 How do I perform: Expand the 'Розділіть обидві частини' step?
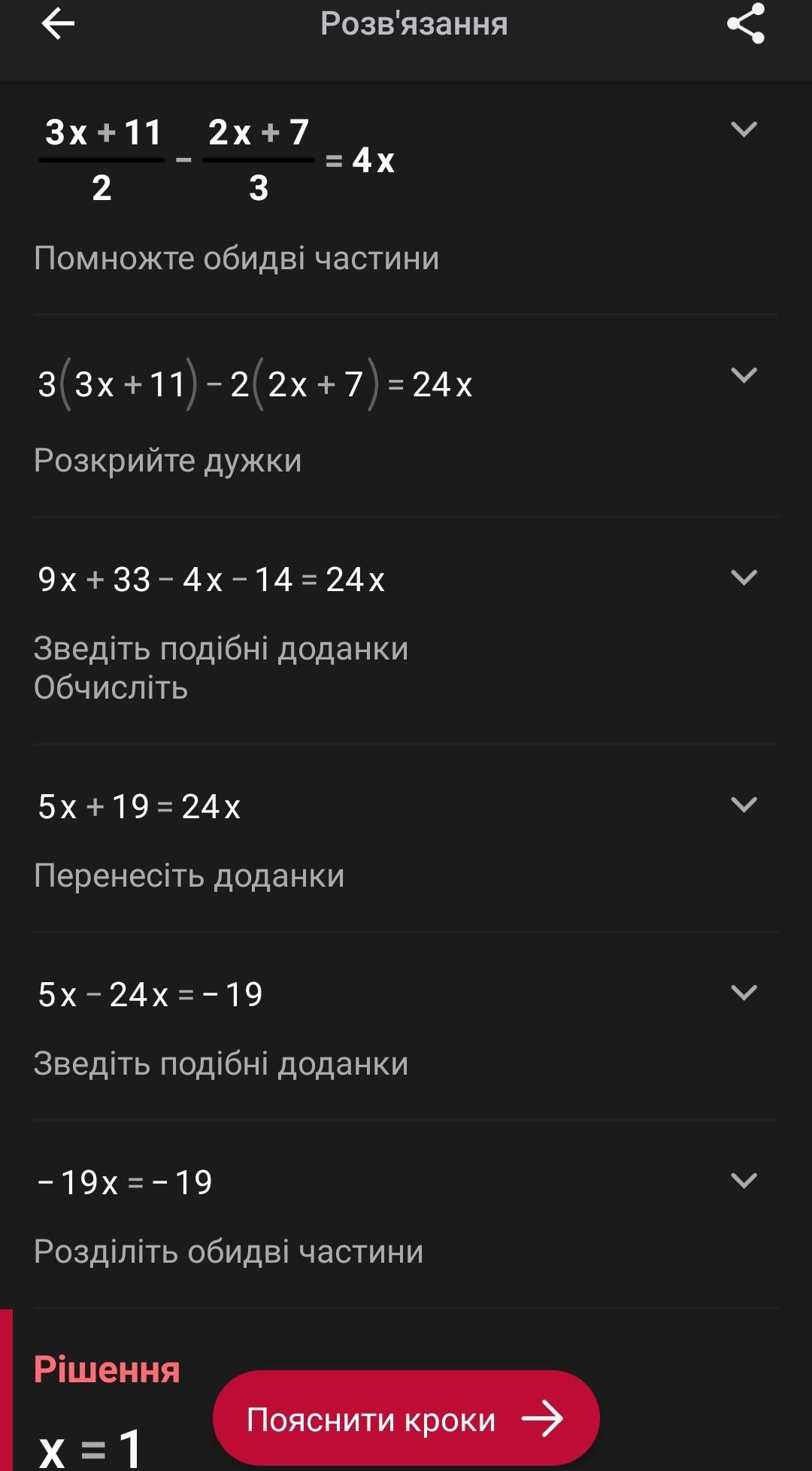coord(744,1181)
